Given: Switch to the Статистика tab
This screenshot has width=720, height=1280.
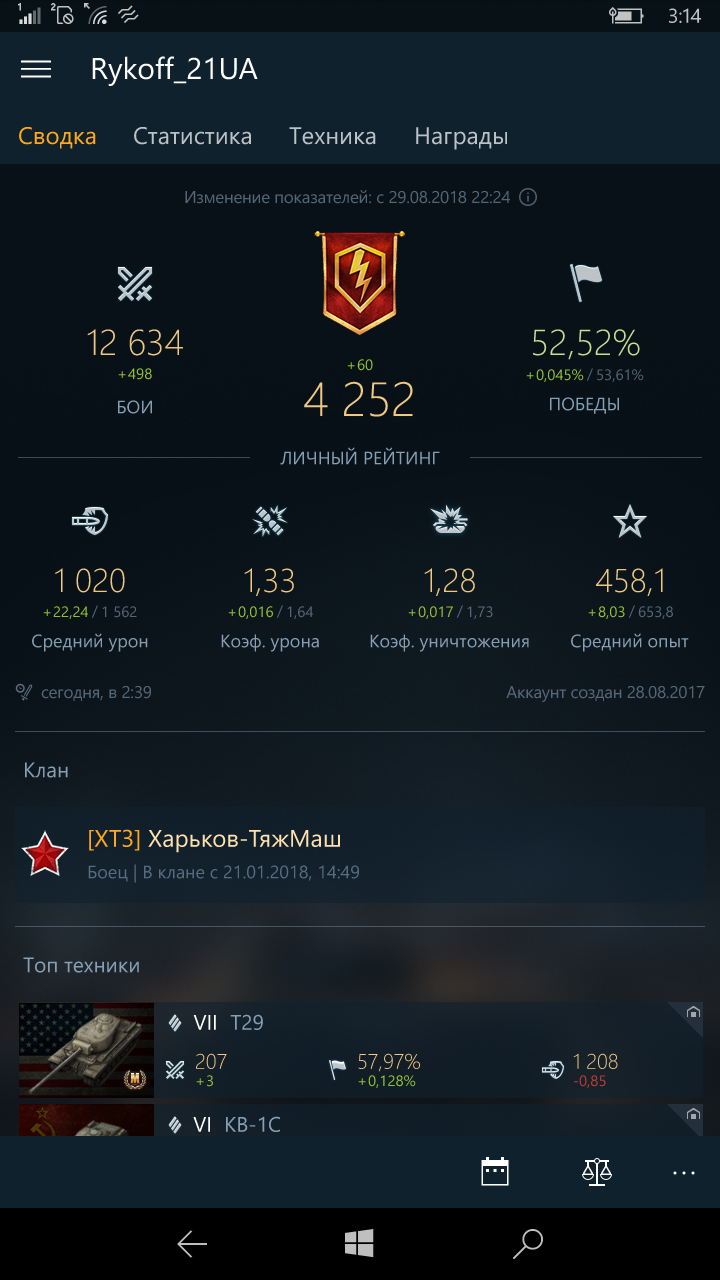Looking at the screenshot, I should 192,137.
